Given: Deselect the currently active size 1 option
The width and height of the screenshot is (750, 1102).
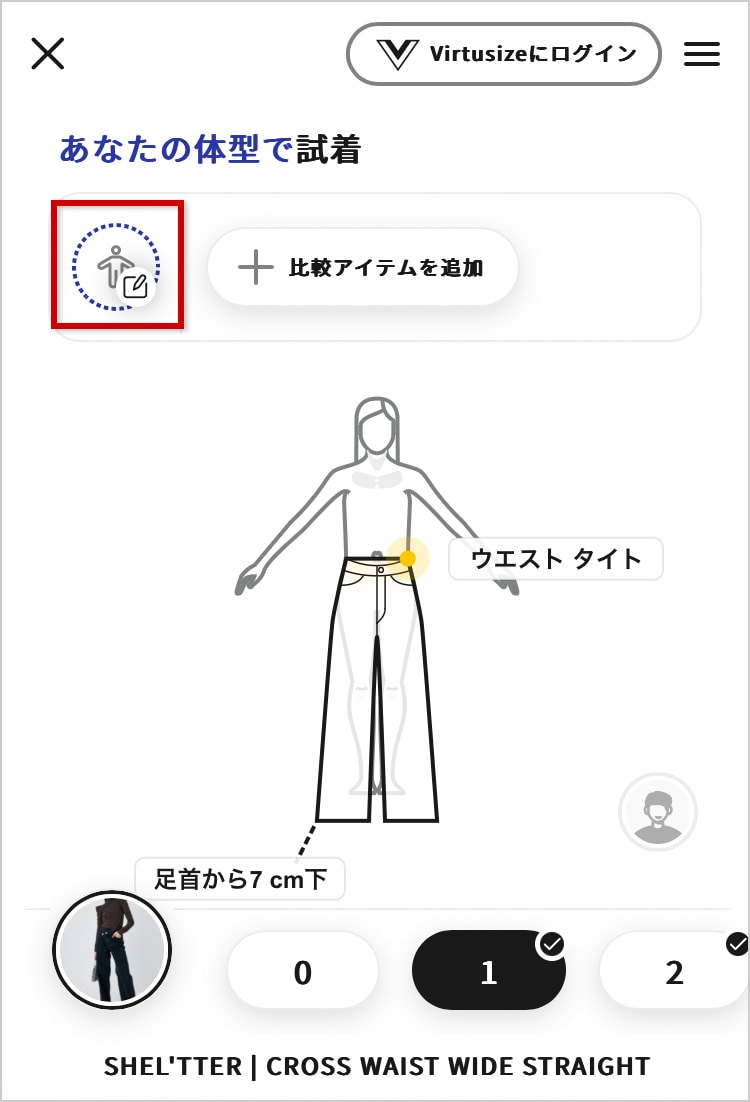Looking at the screenshot, I should coord(488,969).
